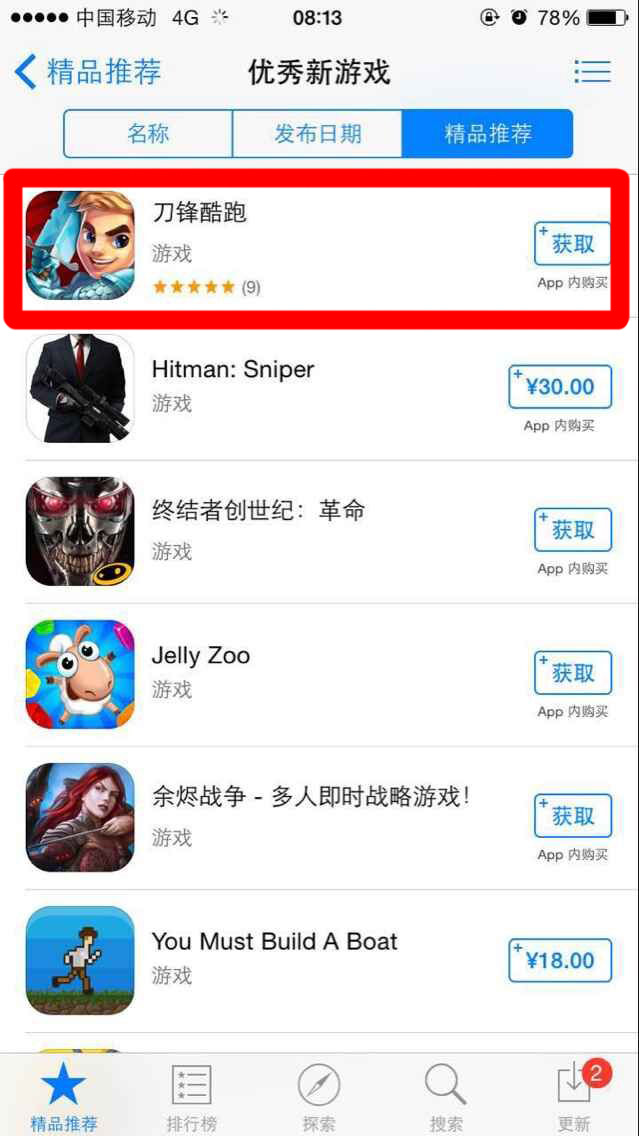Open the 更新 tab
Image resolution: width=639 pixels, height=1136 pixels.
tap(575, 1096)
